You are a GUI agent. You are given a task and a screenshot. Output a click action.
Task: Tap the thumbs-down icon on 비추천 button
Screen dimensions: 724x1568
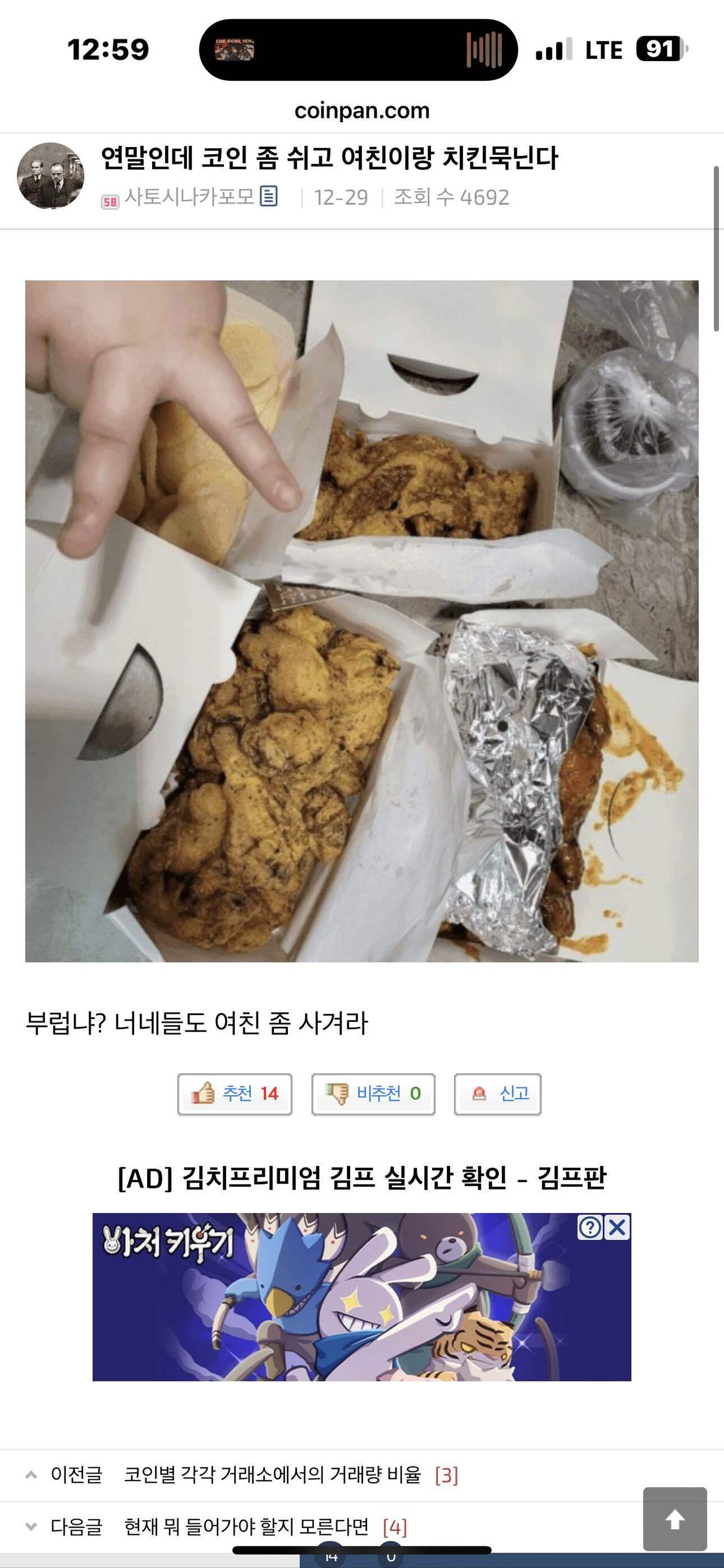coord(337,1094)
